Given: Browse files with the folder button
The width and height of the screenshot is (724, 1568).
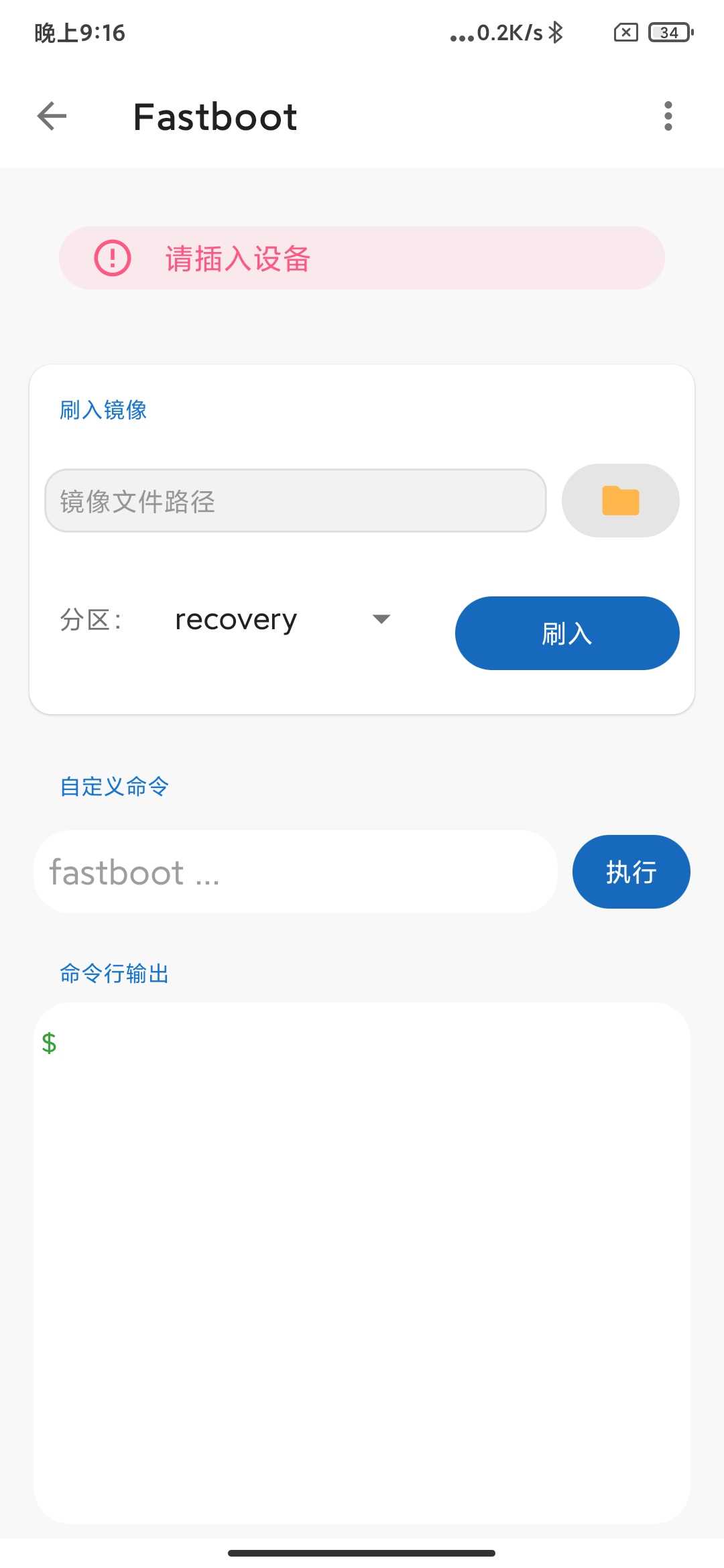Looking at the screenshot, I should pos(620,501).
